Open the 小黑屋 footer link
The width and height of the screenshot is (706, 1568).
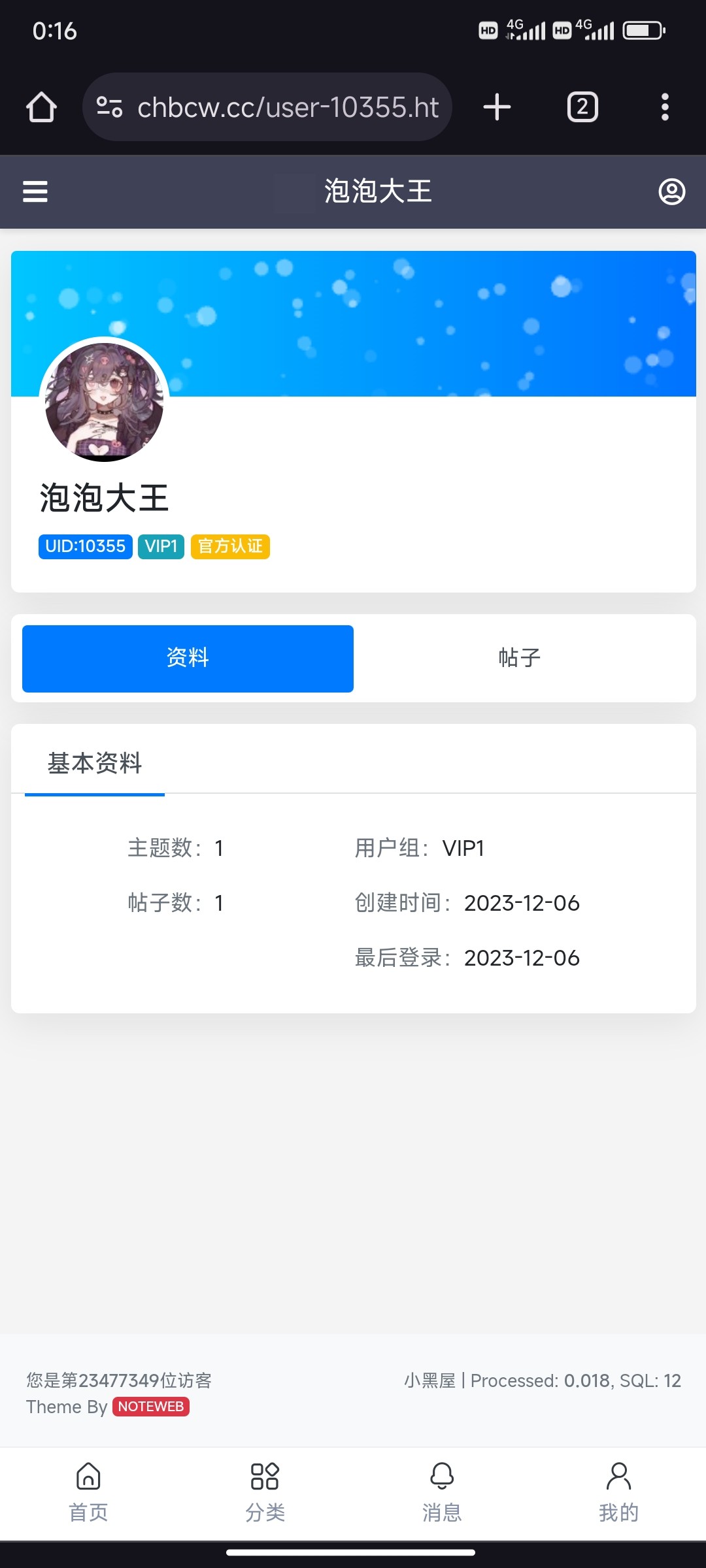point(429,1380)
